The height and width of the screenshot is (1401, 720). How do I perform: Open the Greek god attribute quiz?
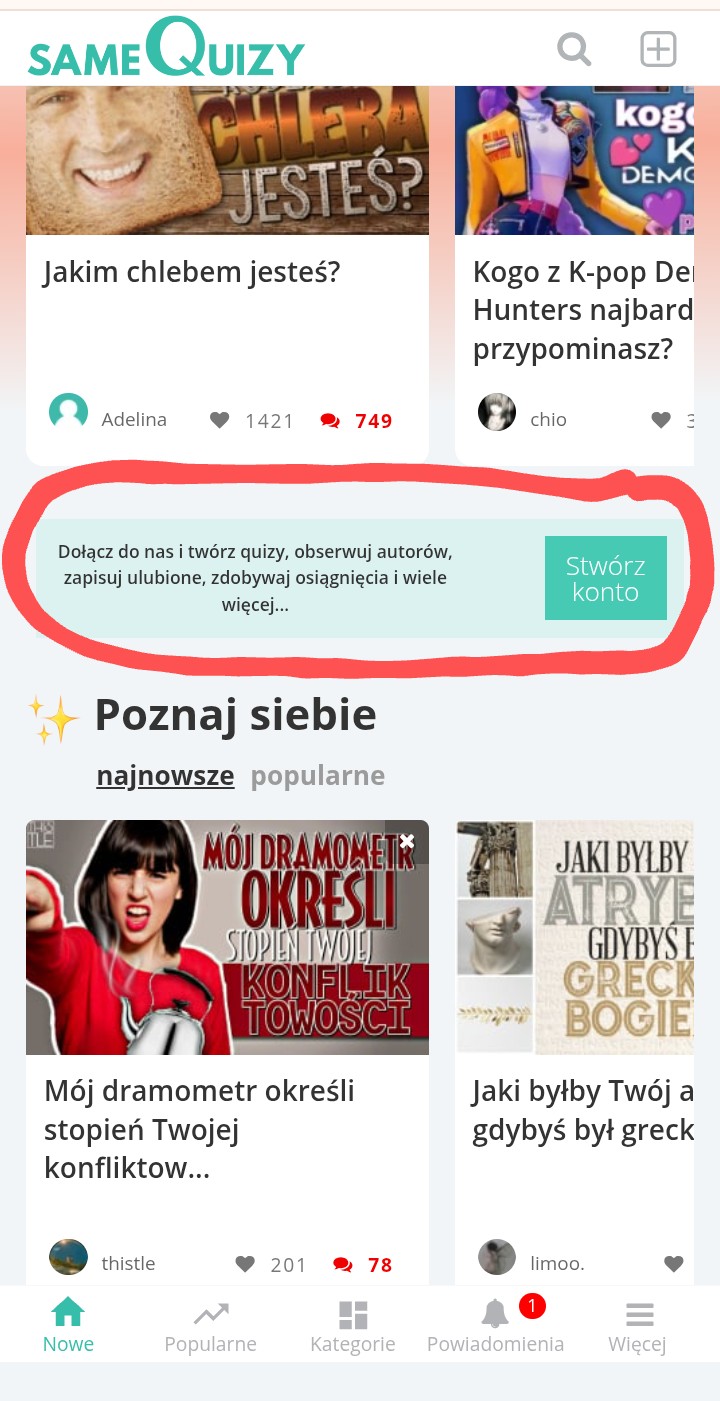[582, 1110]
